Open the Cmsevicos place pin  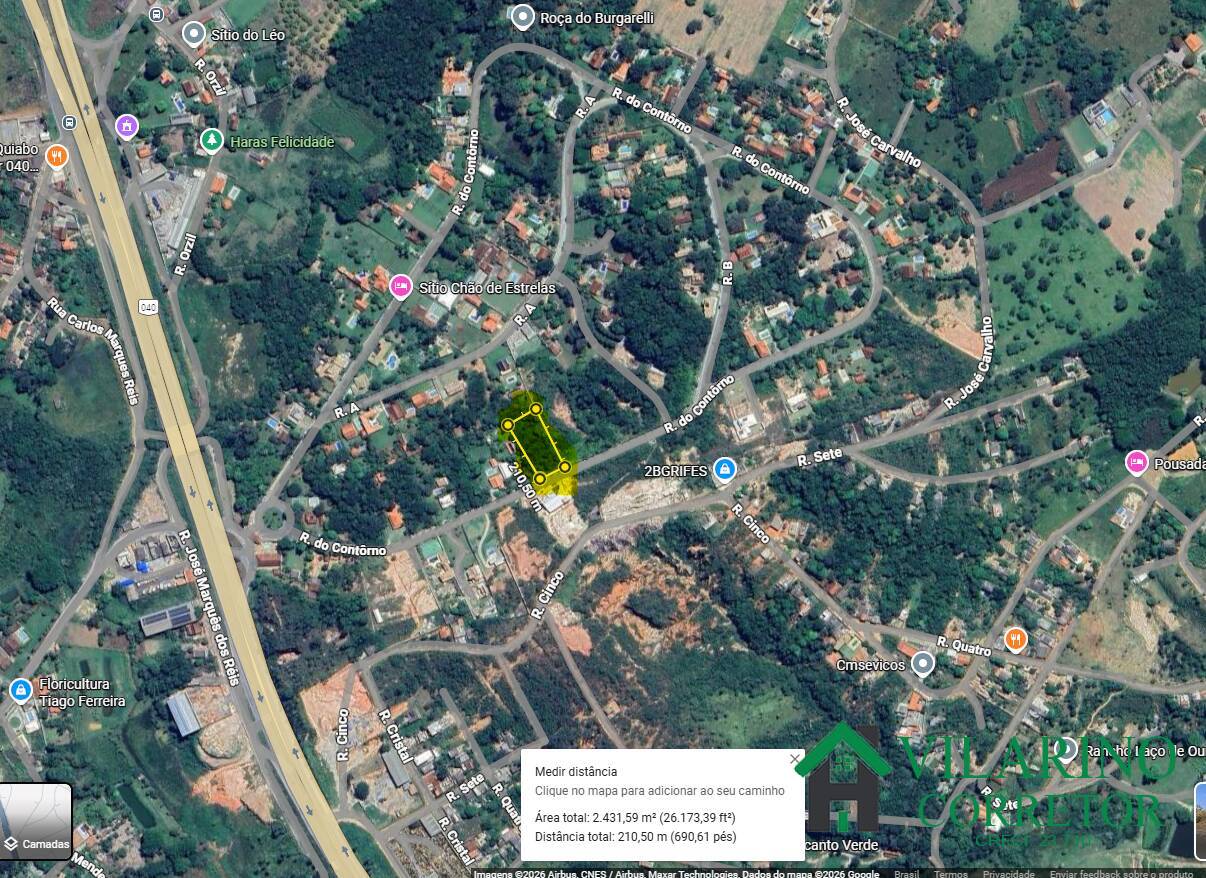[x=924, y=664]
